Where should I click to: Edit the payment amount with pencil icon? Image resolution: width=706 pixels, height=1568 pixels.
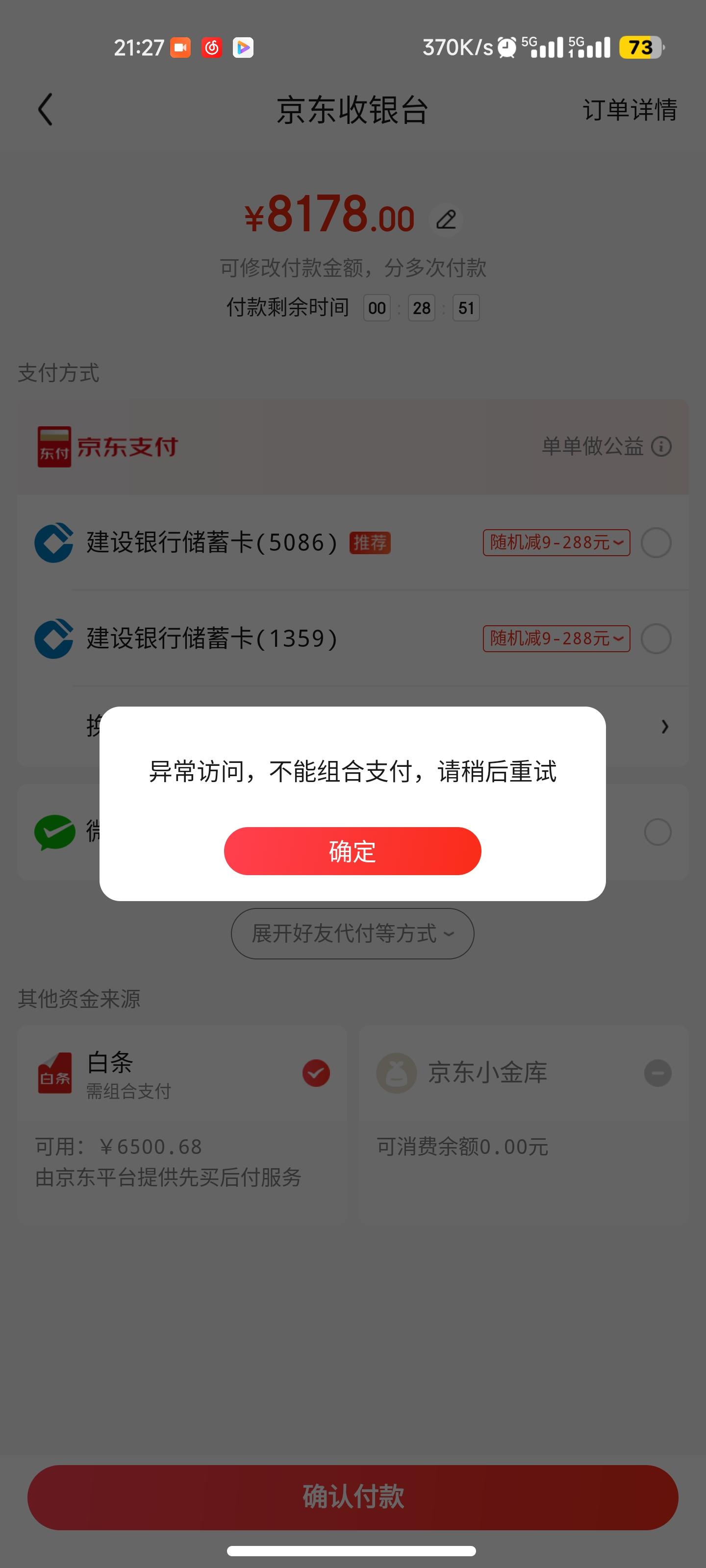446,219
